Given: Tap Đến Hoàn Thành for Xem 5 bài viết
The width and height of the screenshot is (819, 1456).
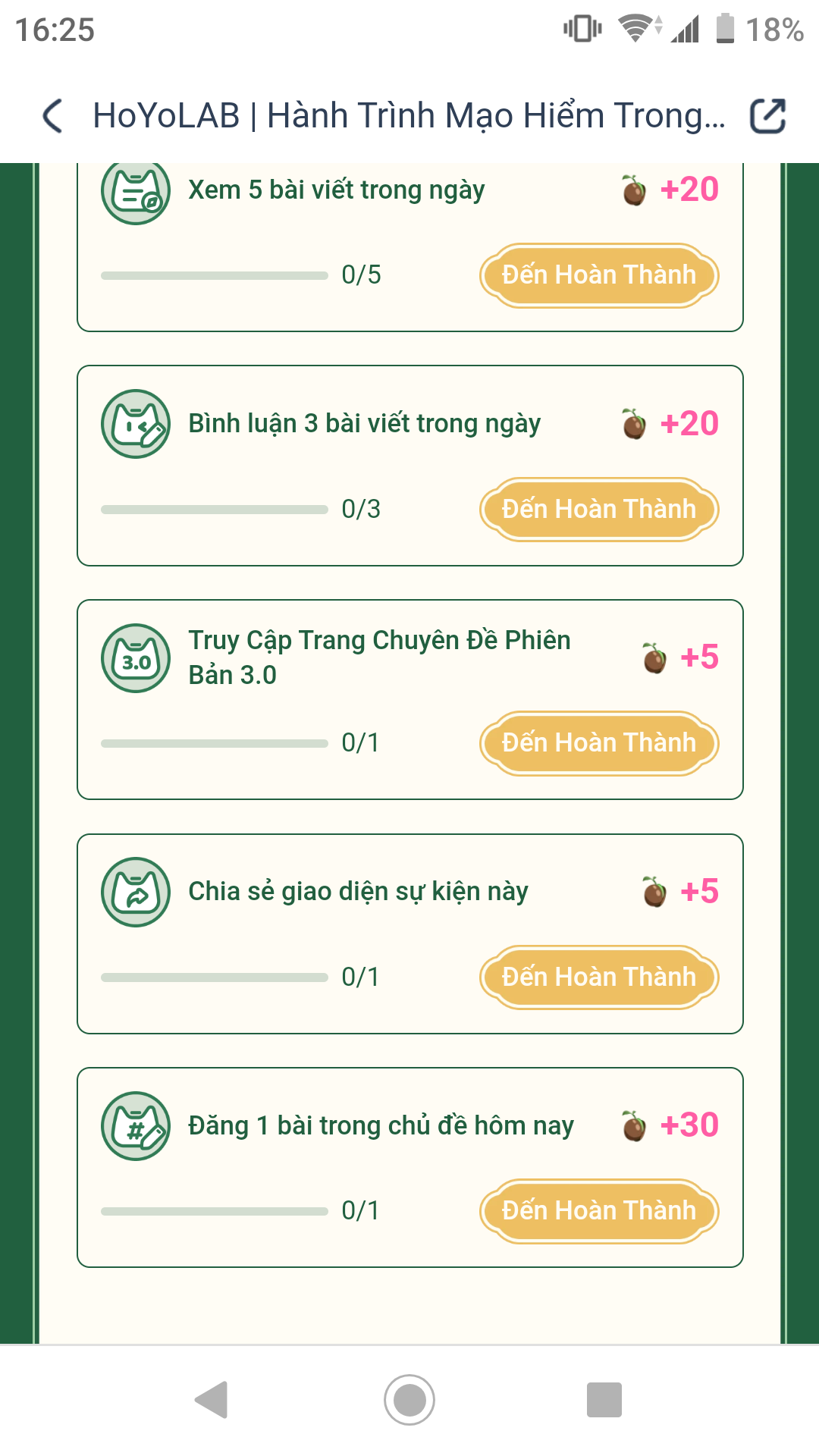Looking at the screenshot, I should point(598,275).
